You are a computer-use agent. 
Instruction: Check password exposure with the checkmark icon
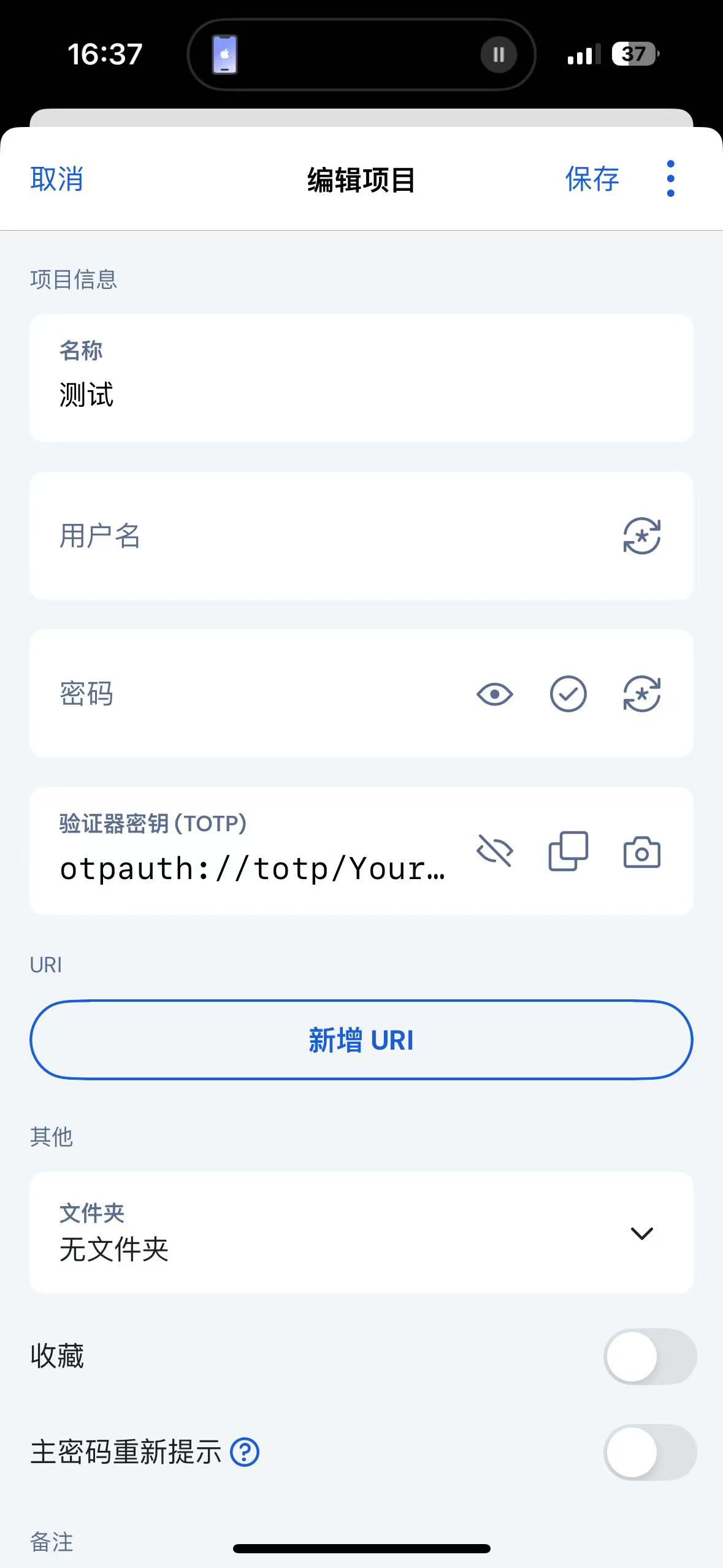pyautogui.click(x=568, y=694)
